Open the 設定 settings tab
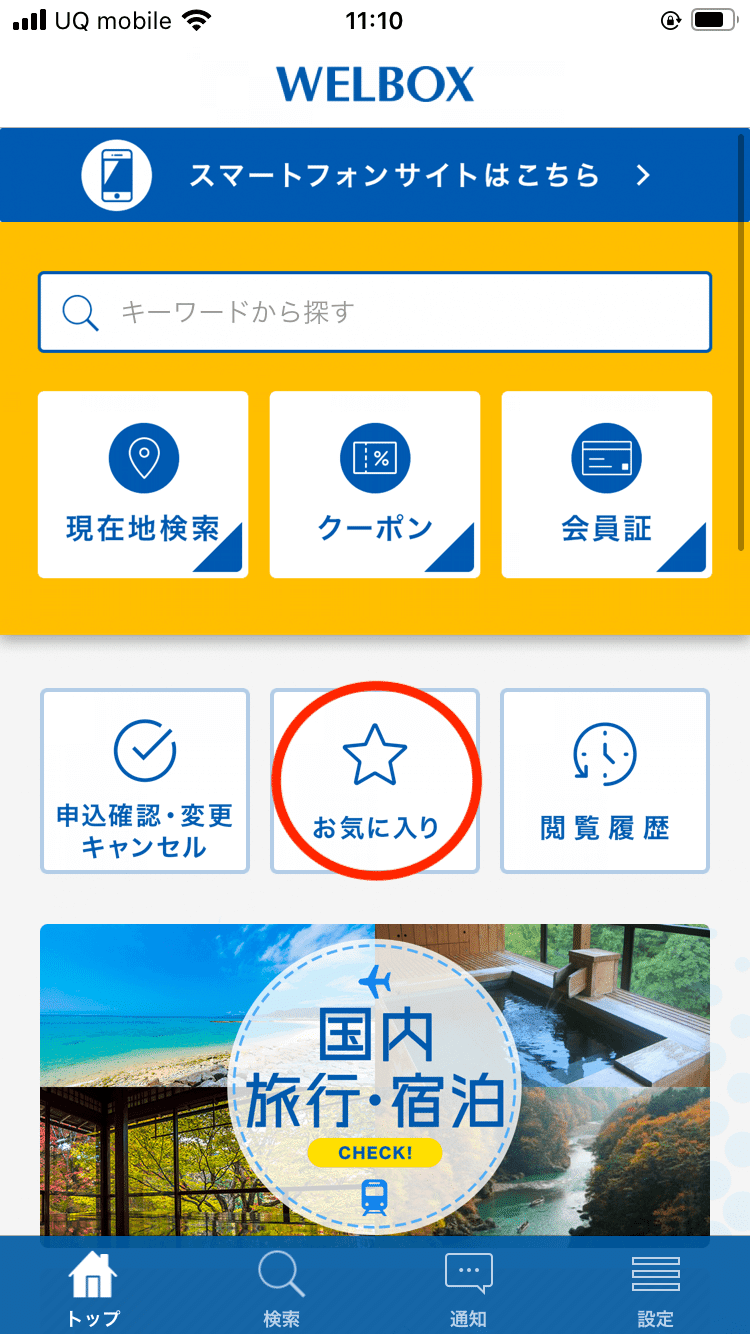The image size is (750, 1334). (x=655, y=1285)
